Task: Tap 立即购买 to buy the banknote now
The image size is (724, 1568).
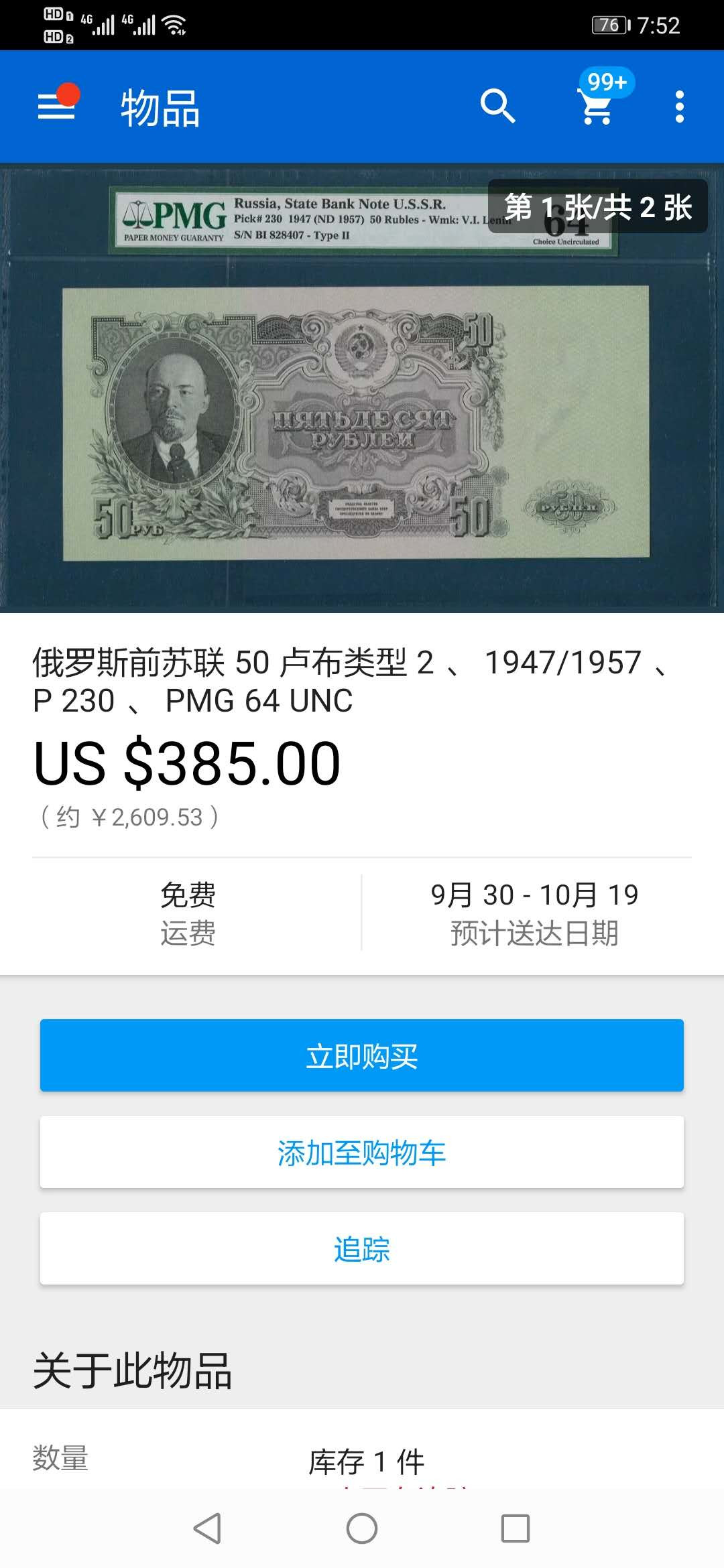Action: [x=362, y=1055]
